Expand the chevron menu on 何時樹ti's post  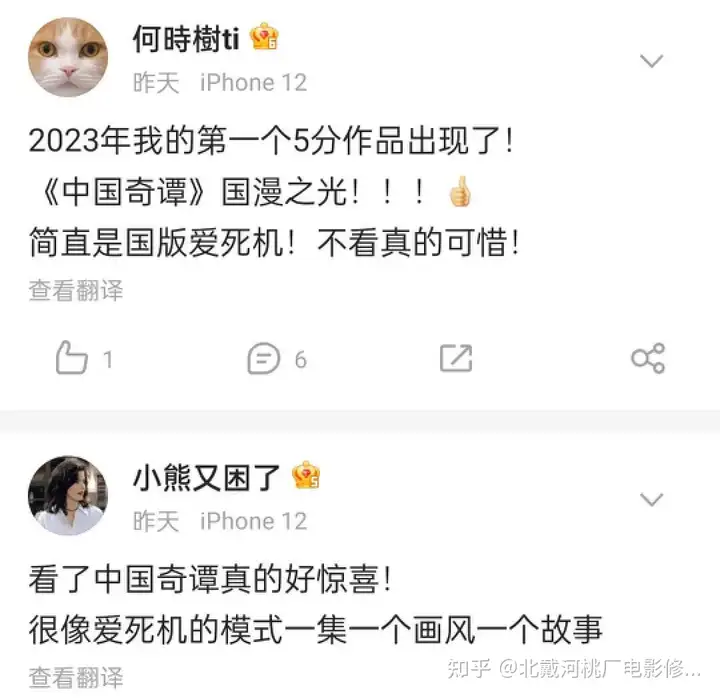click(651, 62)
